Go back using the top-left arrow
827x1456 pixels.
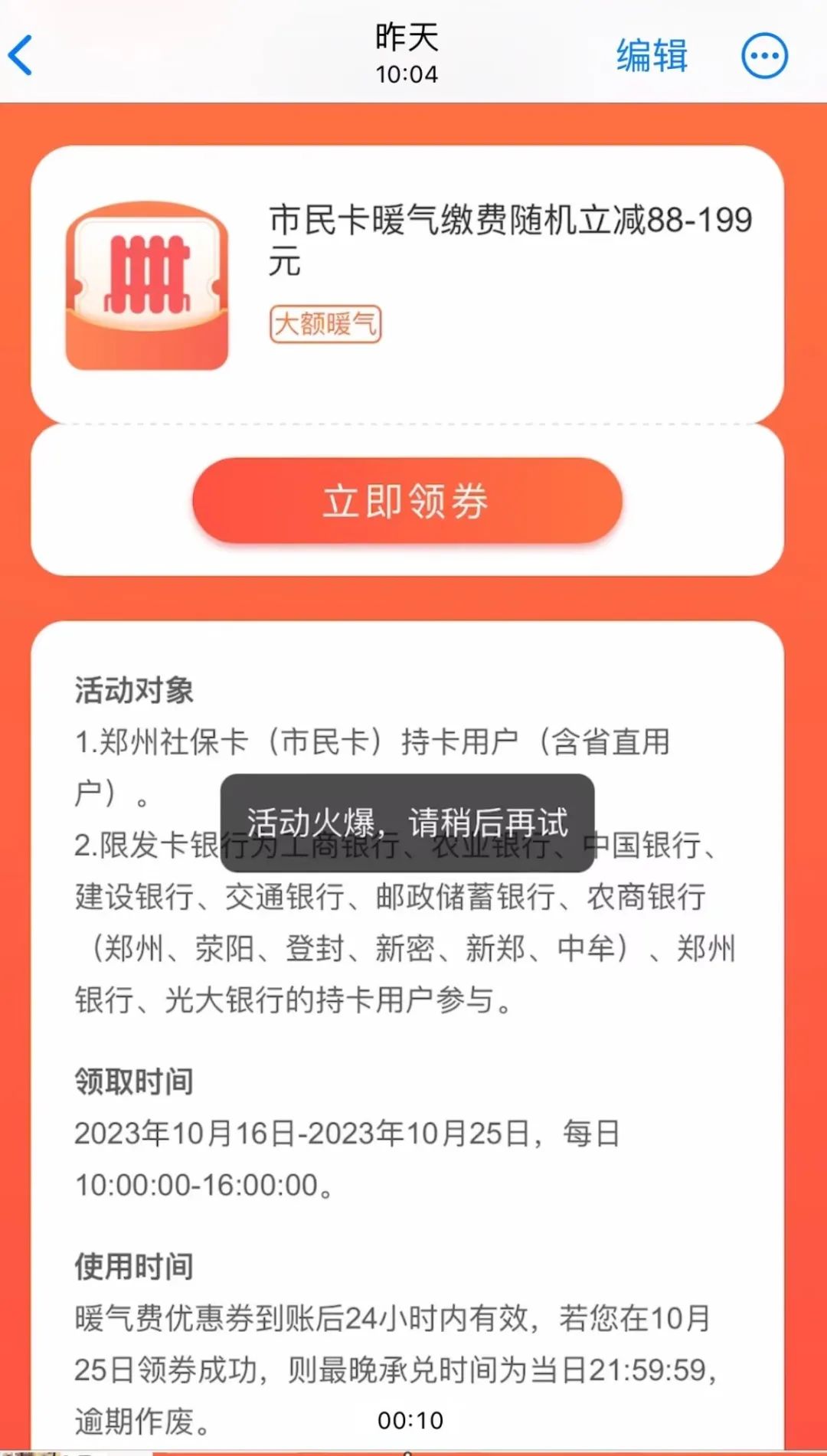coord(21,55)
